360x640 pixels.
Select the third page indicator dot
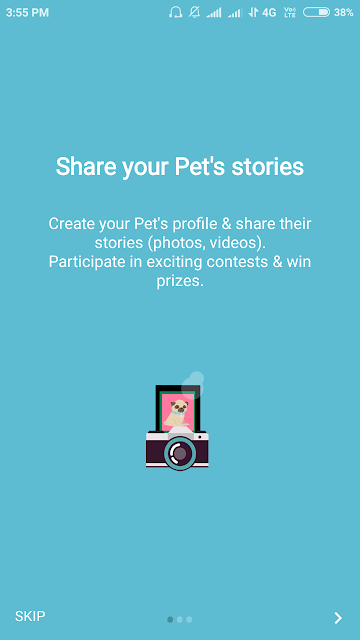(189, 620)
